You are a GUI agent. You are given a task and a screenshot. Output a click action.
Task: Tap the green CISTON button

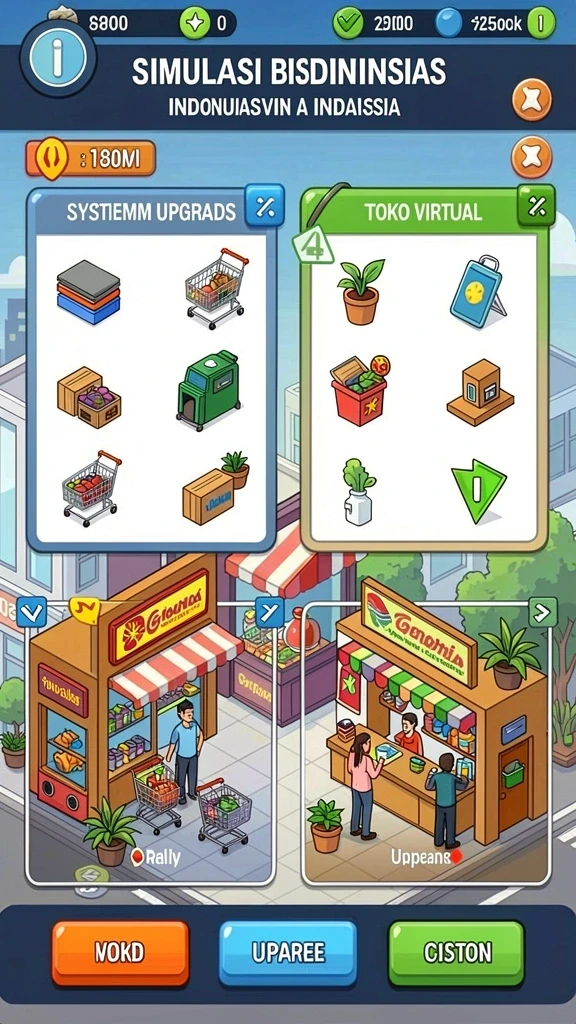click(x=456, y=953)
